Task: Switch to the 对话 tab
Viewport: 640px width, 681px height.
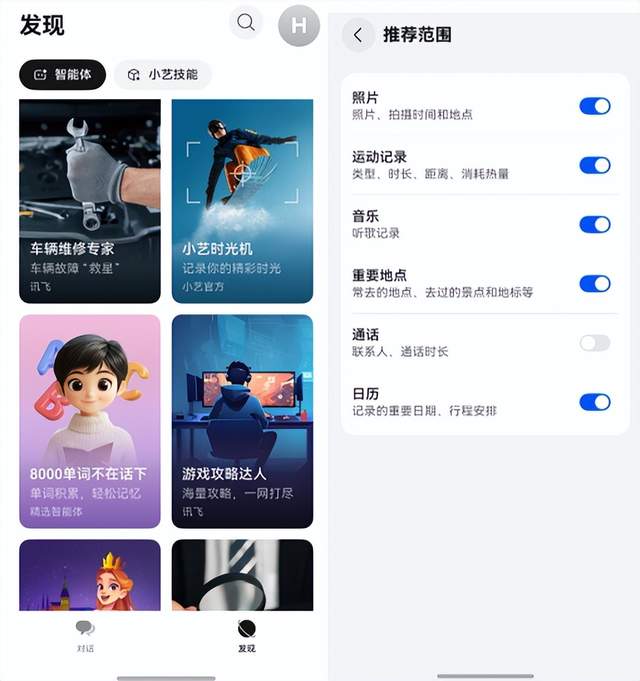Action: (85, 636)
